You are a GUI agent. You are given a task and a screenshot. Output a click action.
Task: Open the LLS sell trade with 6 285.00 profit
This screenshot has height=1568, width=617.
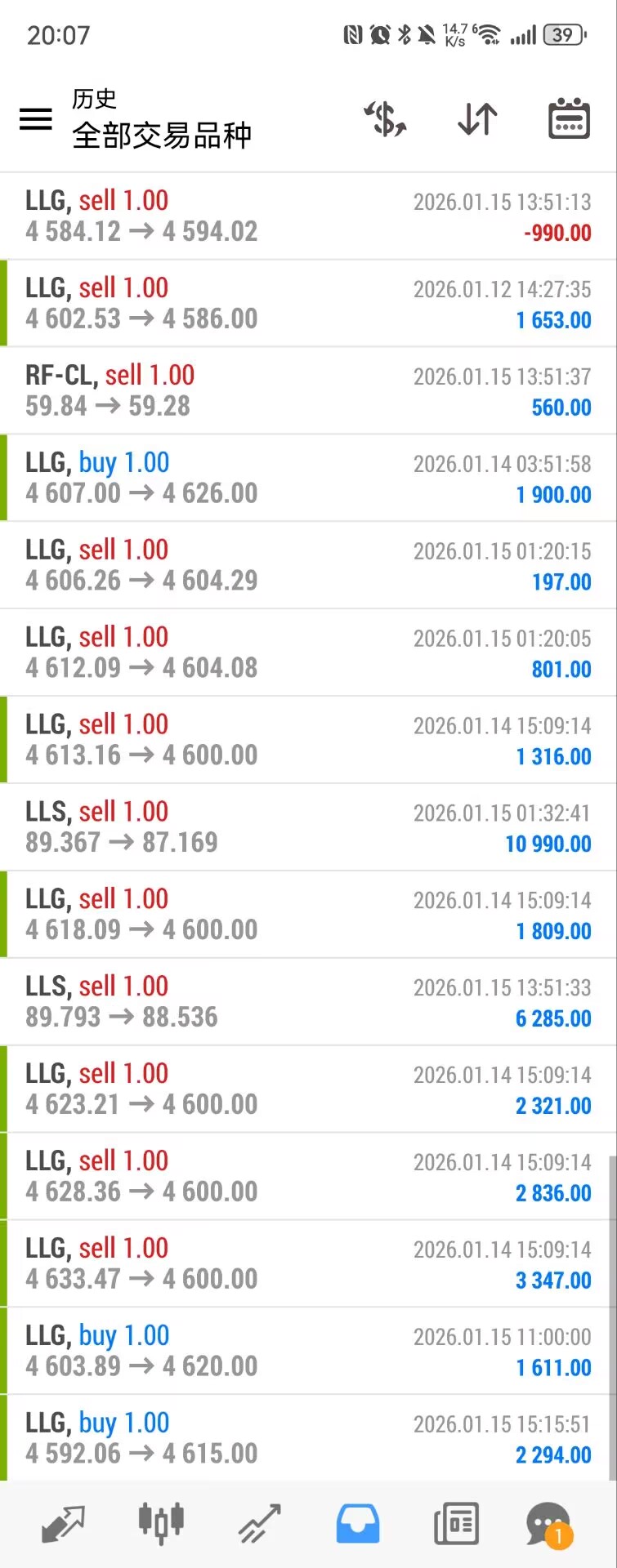[308, 1002]
